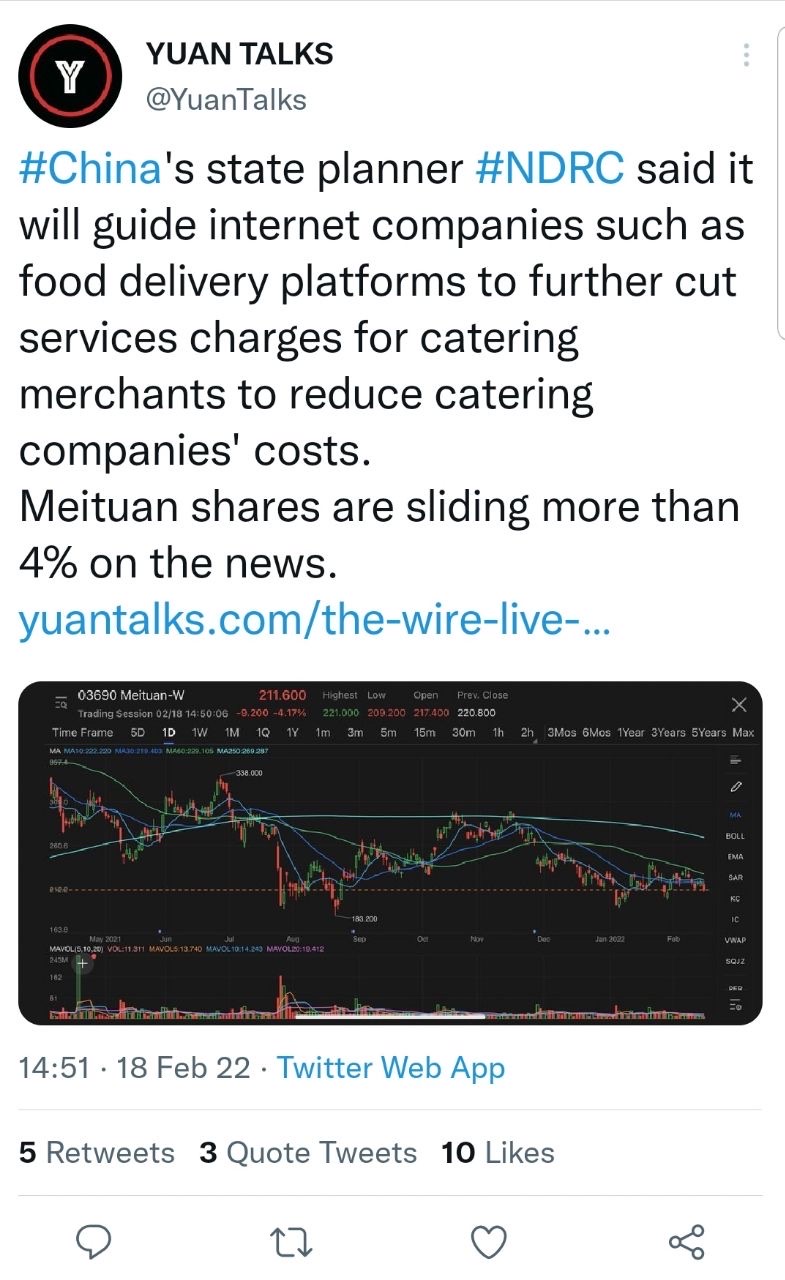This screenshot has width=785, height=1280.
Task: Open the tweet's overflow menu
Action: (x=746, y=56)
